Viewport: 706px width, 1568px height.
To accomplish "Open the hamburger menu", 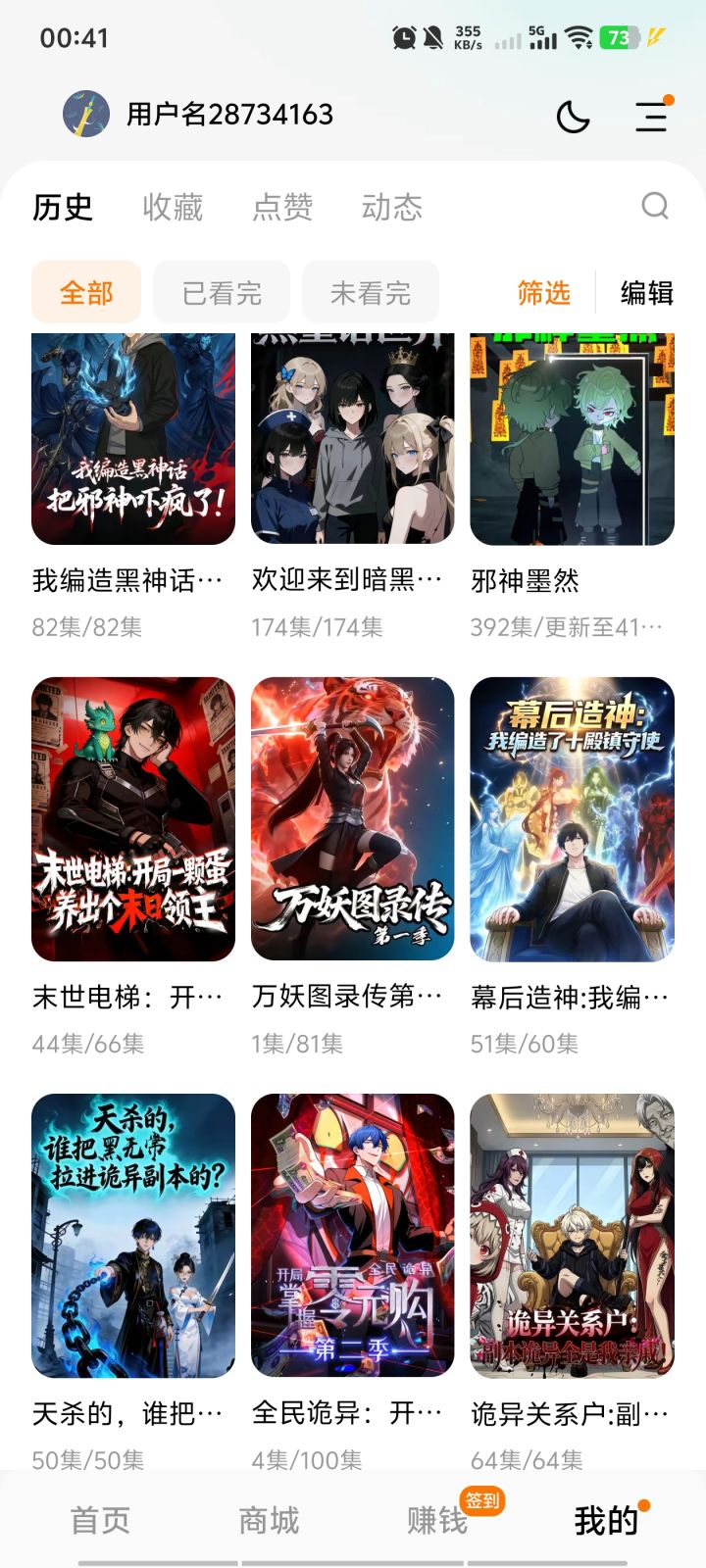I will pos(651,117).
